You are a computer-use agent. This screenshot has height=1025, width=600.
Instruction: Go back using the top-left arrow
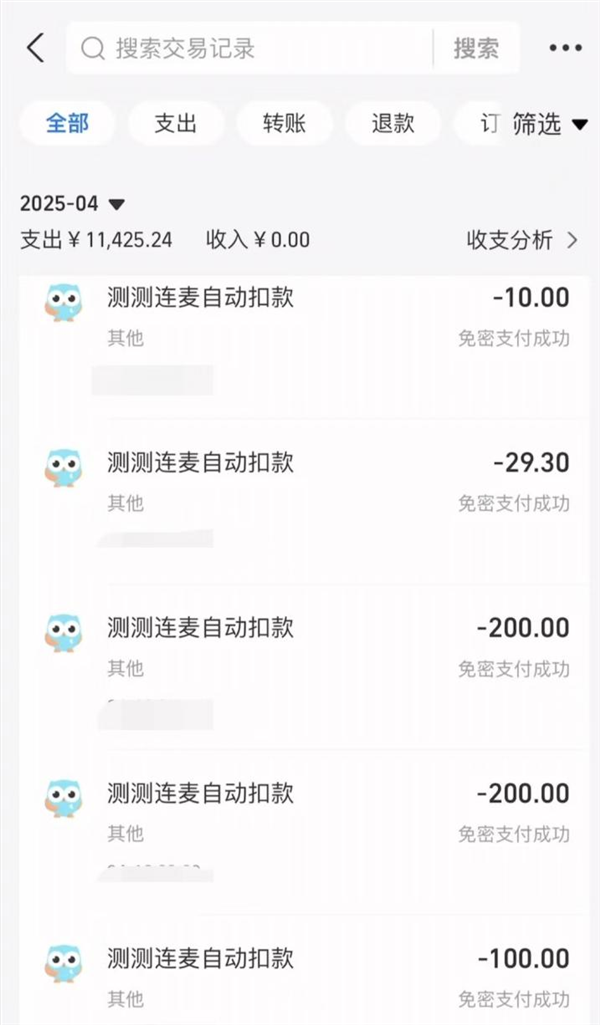(x=35, y=48)
